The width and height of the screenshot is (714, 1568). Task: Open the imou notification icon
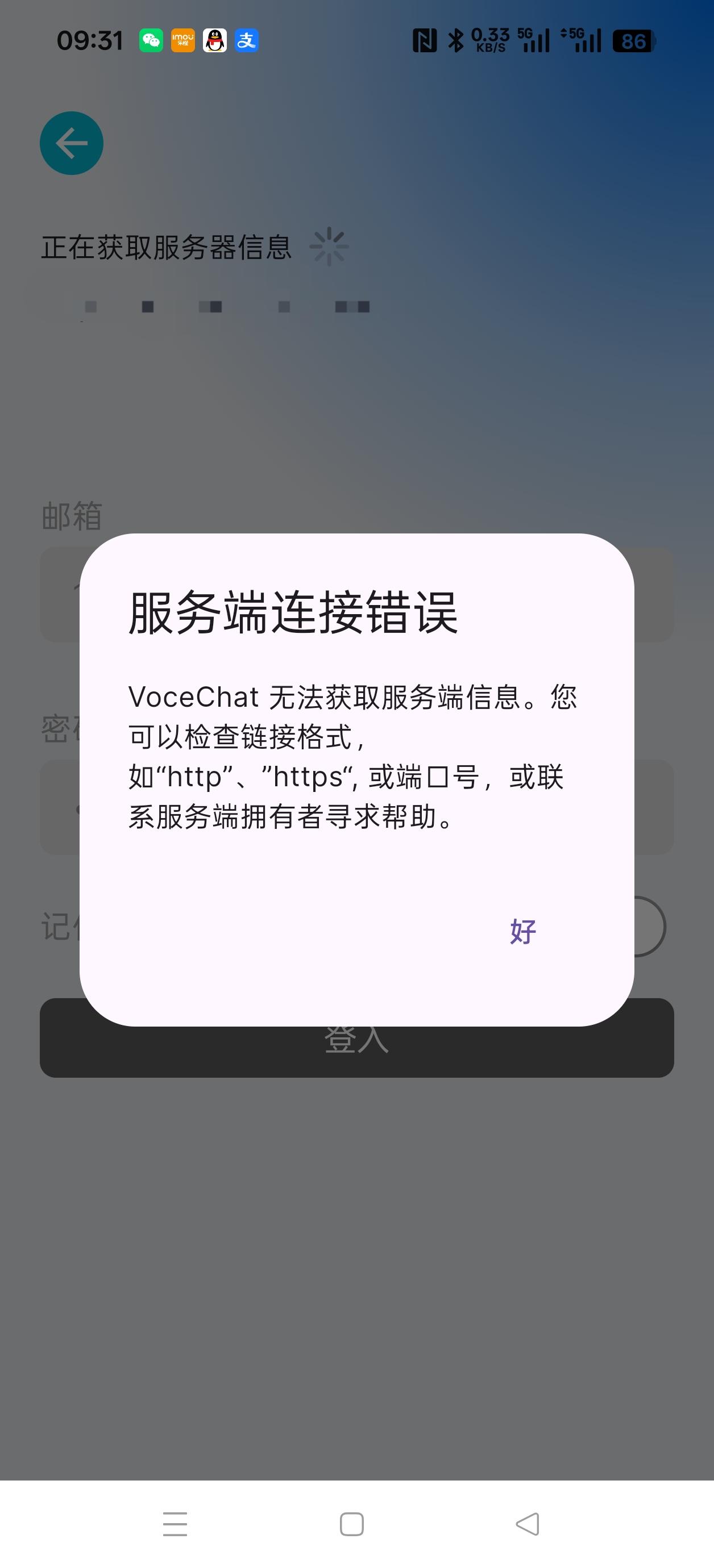click(x=184, y=40)
